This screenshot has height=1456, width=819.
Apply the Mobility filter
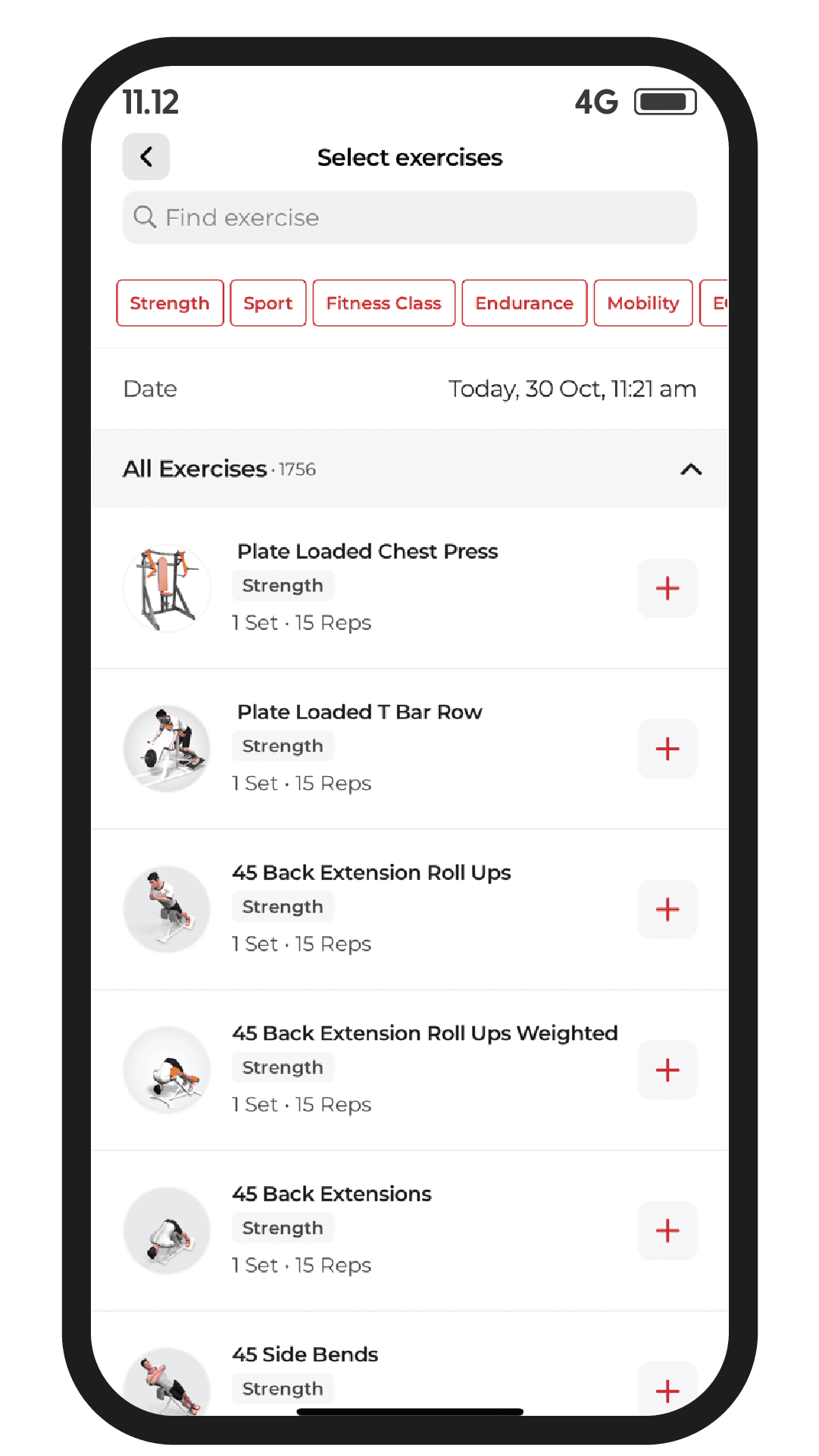642,303
